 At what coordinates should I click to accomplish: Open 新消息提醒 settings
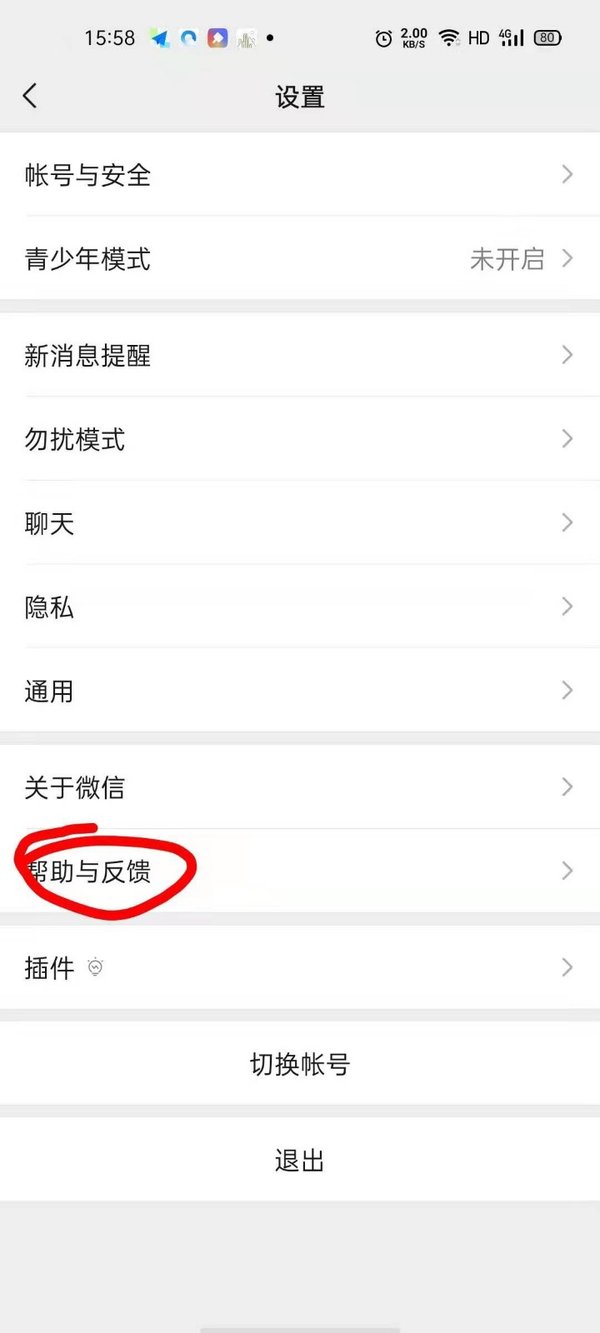tap(300, 355)
